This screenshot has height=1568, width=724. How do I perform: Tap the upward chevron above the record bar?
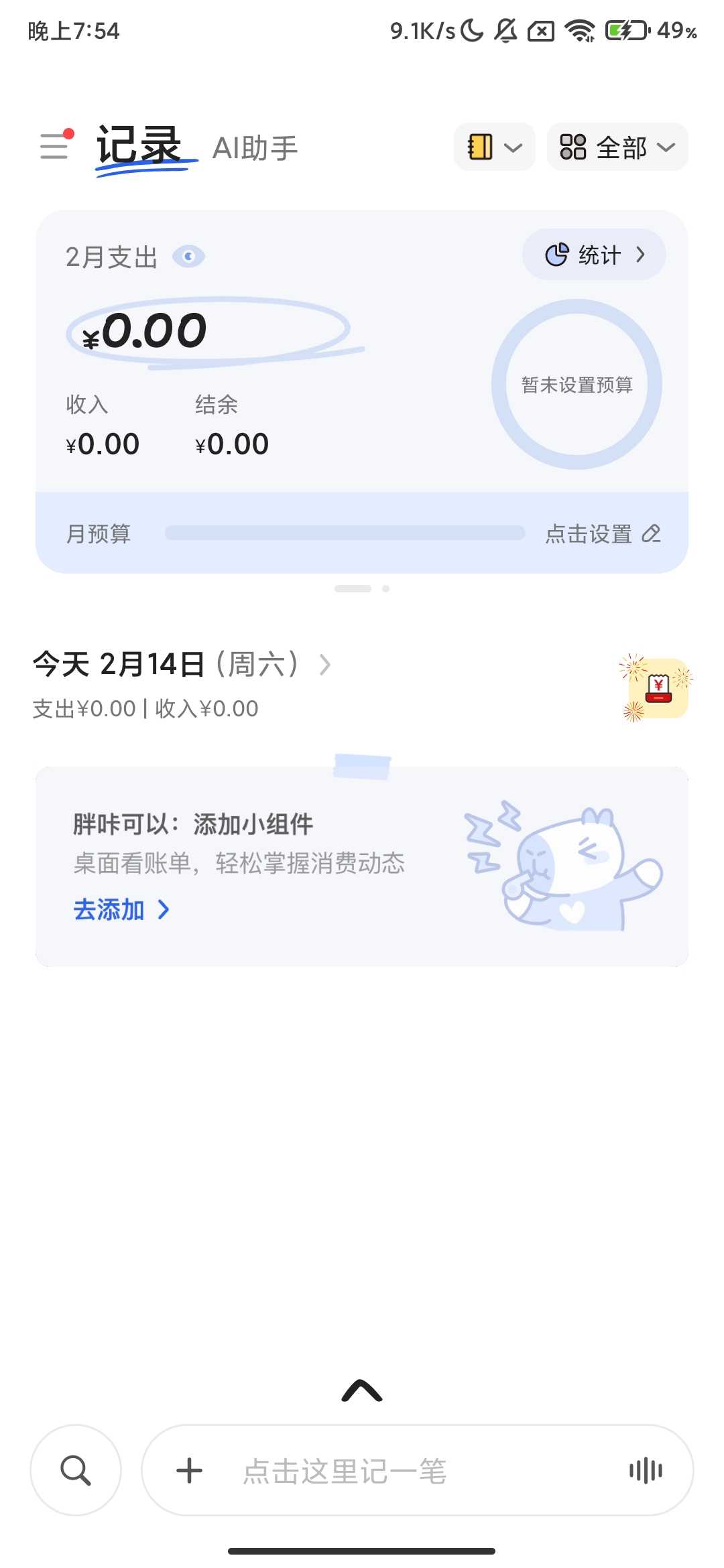tap(362, 1390)
